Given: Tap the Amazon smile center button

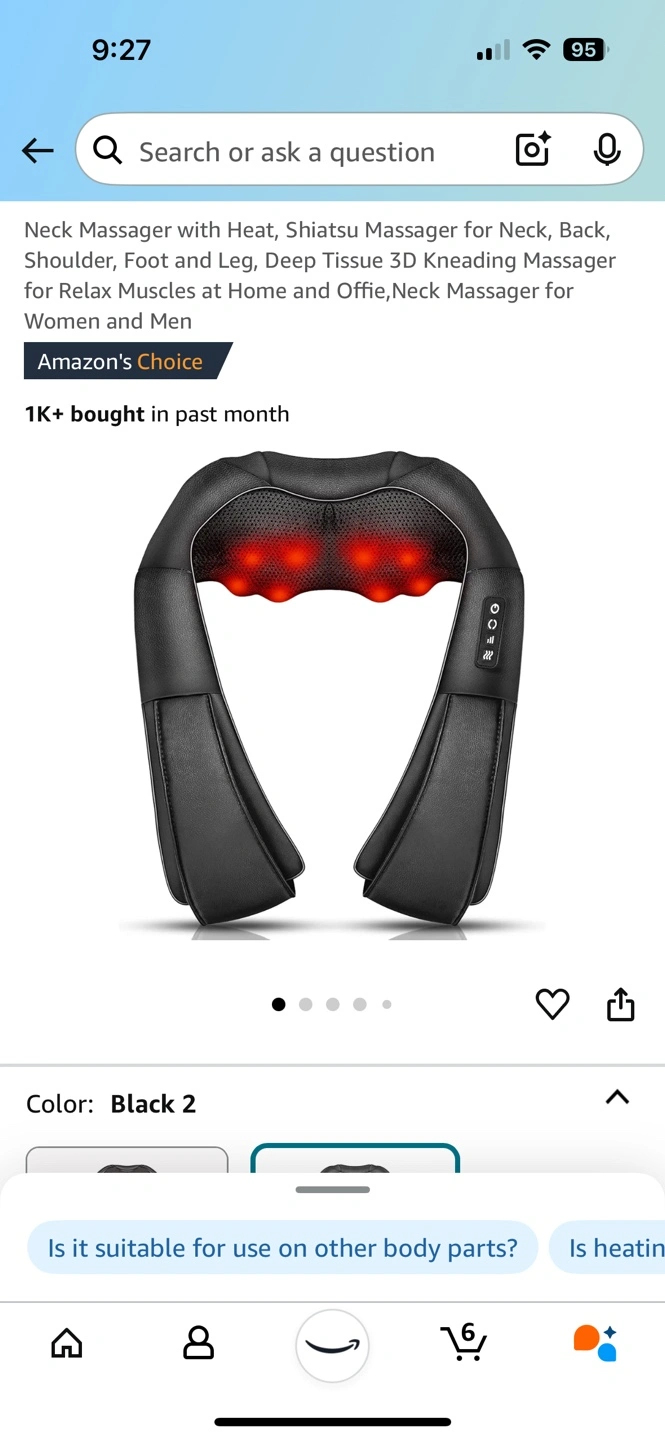Looking at the screenshot, I should pos(332,1346).
